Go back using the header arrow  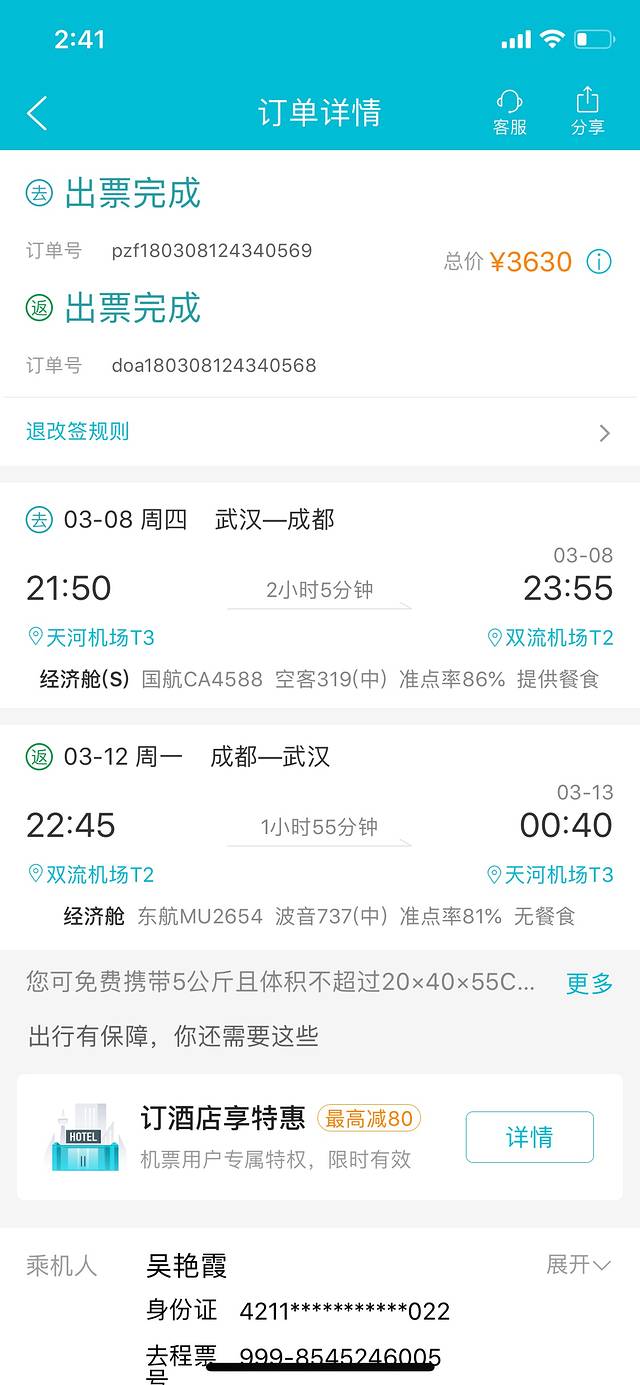click(x=37, y=113)
